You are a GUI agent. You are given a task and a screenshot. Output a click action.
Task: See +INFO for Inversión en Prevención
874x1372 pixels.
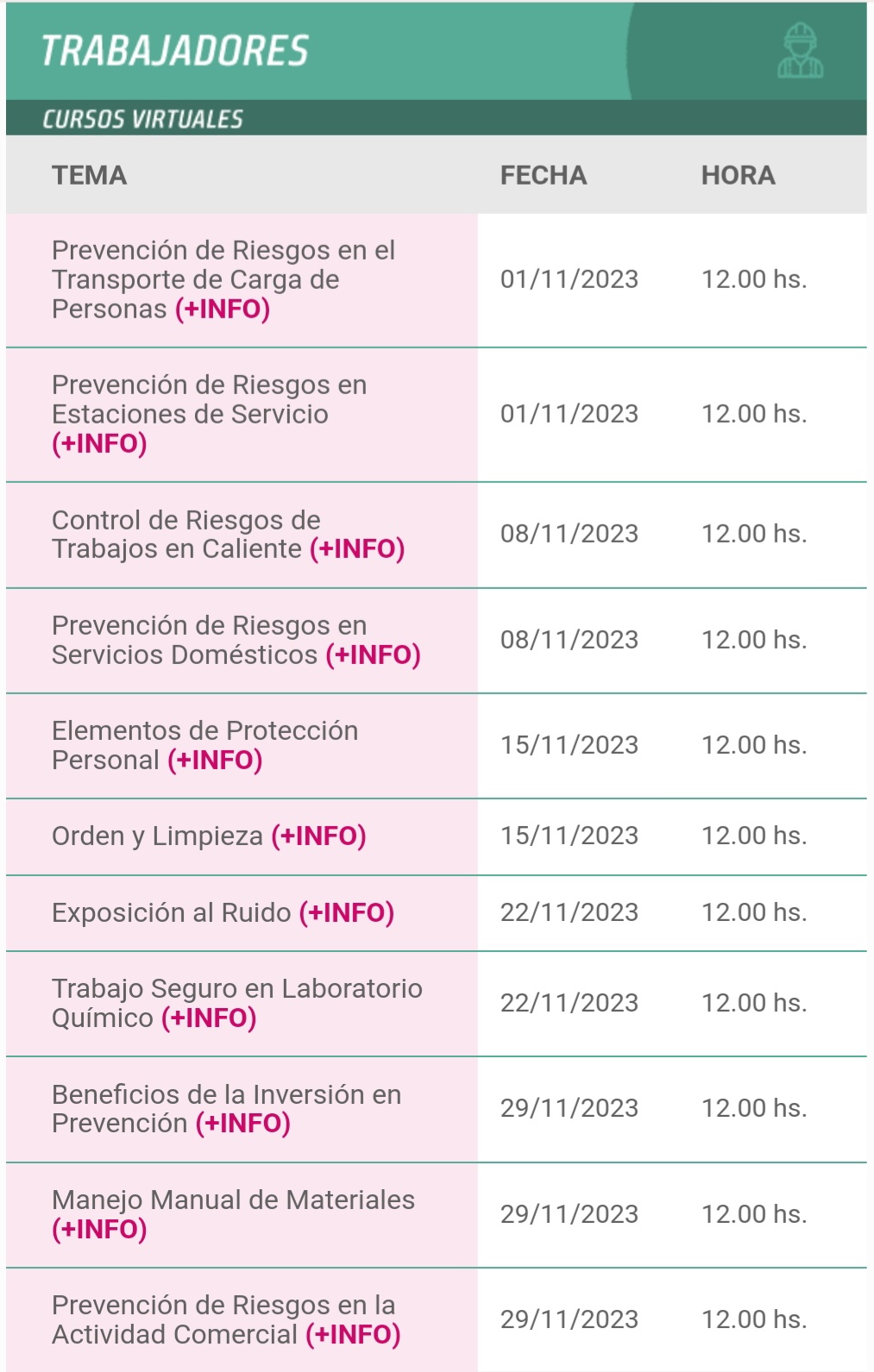(x=243, y=1123)
